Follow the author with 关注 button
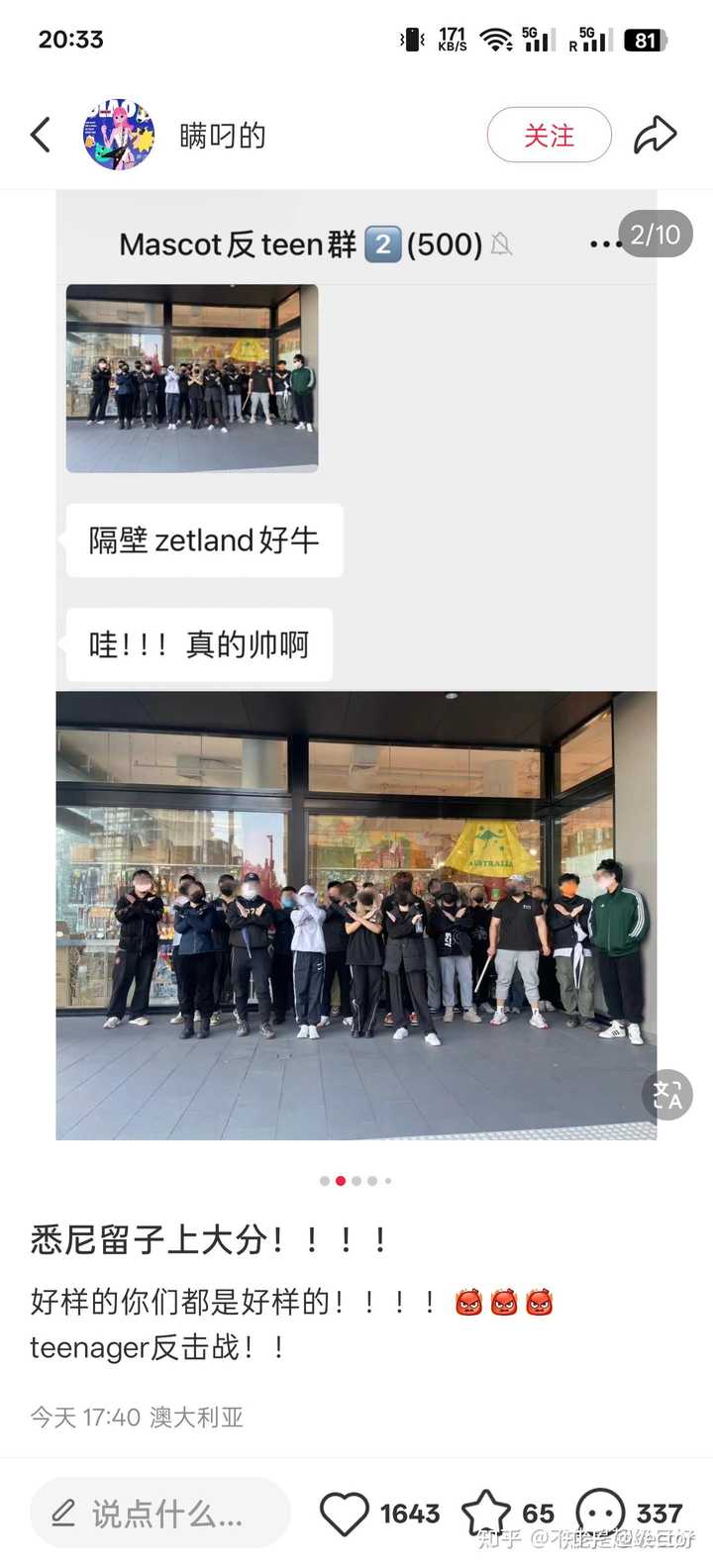Image resolution: width=713 pixels, height=1568 pixels. [x=549, y=135]
